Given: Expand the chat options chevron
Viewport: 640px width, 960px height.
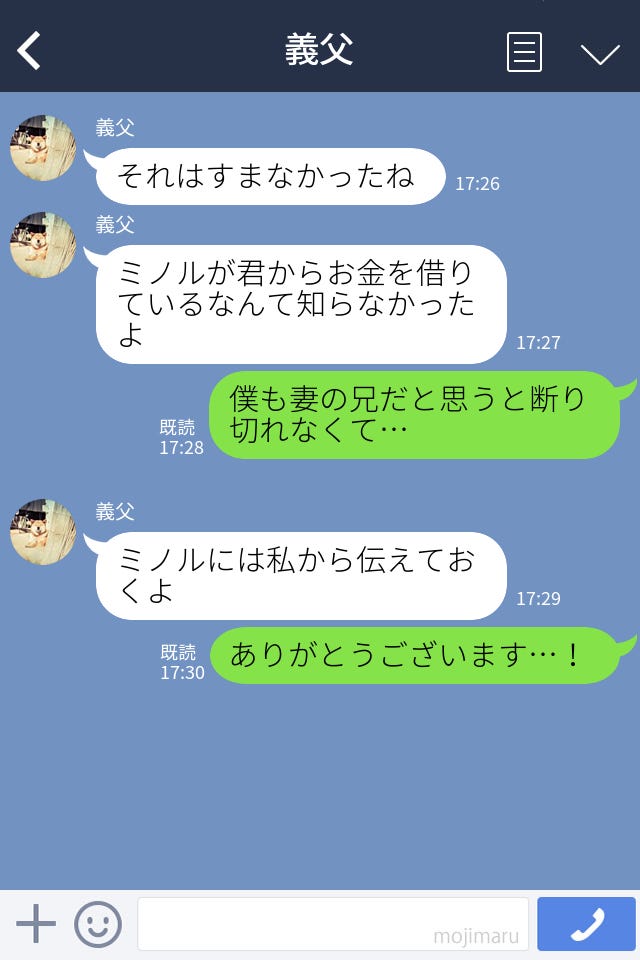Looking at the screenshot, I should pyautogui.click(x=600, y=53).
